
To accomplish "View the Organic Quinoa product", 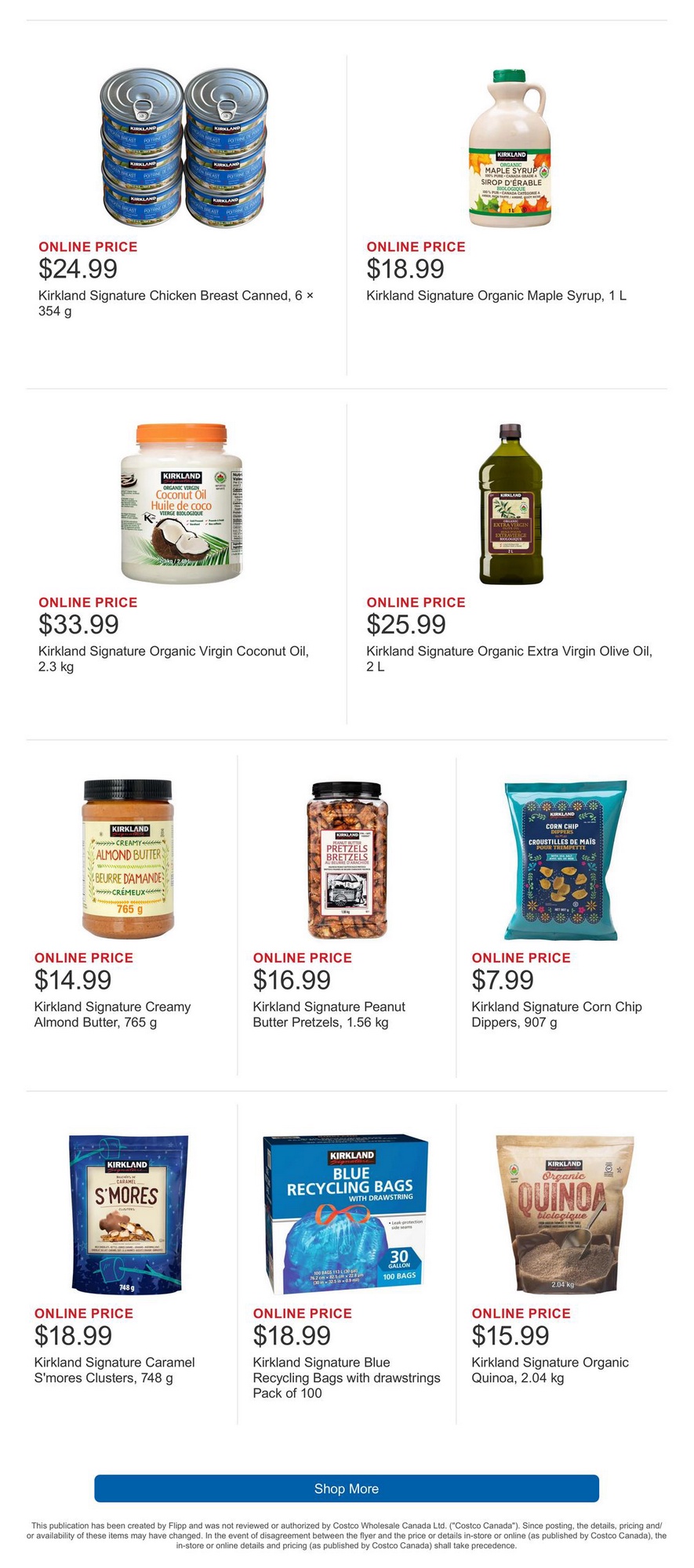I will click(x=565, y=1214).
